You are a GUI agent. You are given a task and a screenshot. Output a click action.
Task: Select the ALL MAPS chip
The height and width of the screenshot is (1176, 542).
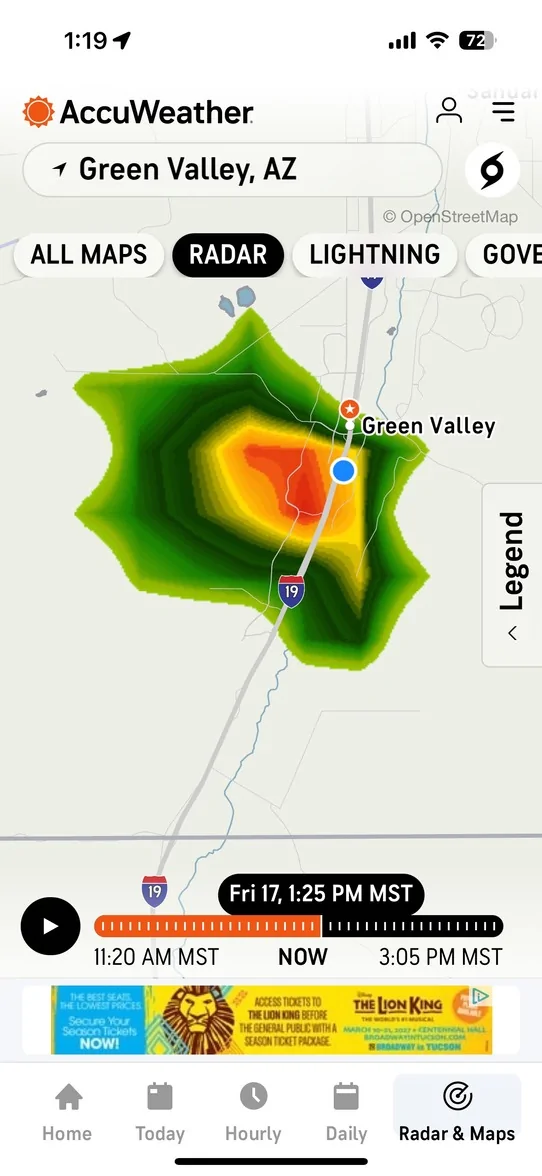(x=88, y=255)
